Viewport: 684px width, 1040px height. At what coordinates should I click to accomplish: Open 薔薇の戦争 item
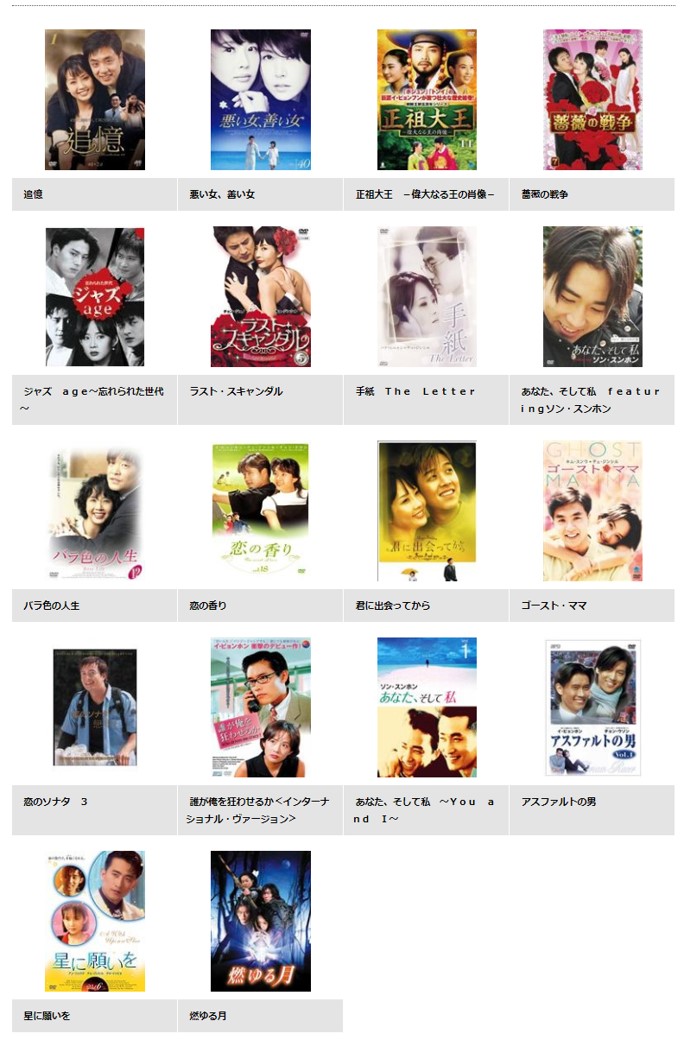pos(592,99)
